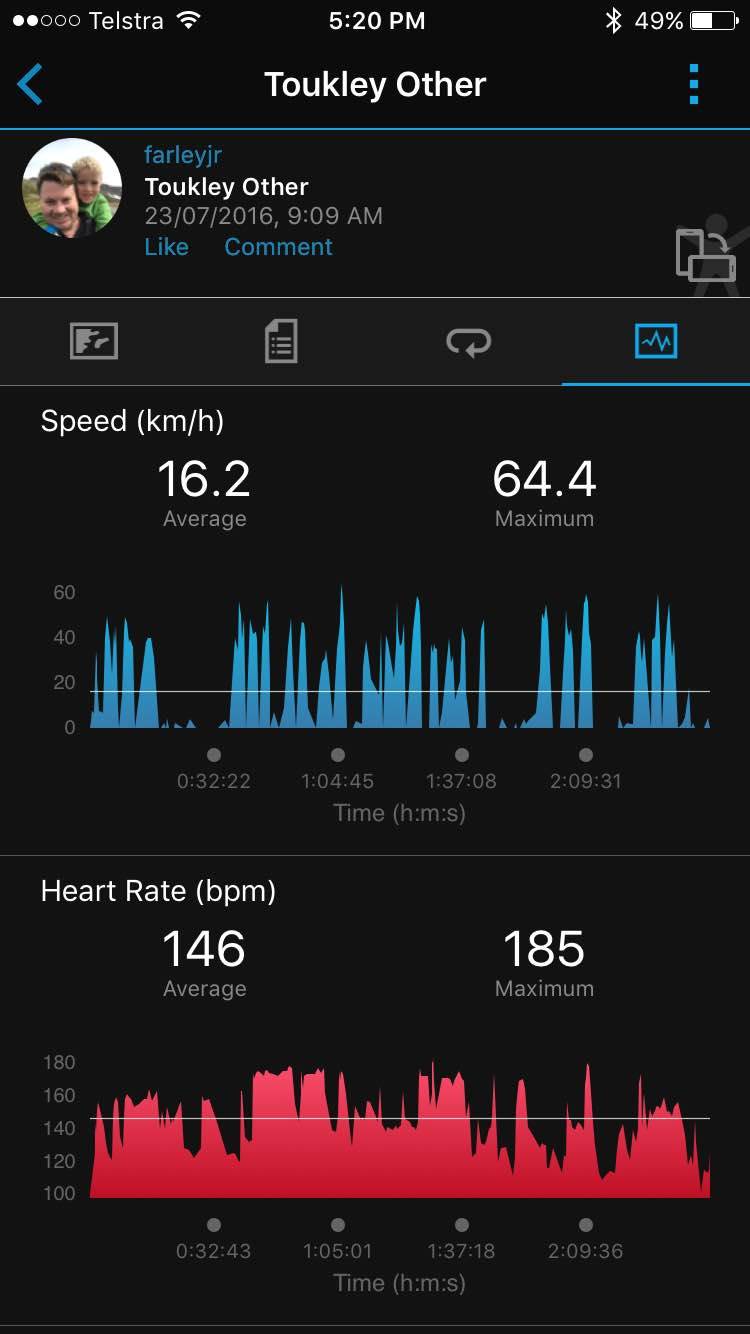Switch to the activity map tab
Screen dimensions: 750x1334
94,342
